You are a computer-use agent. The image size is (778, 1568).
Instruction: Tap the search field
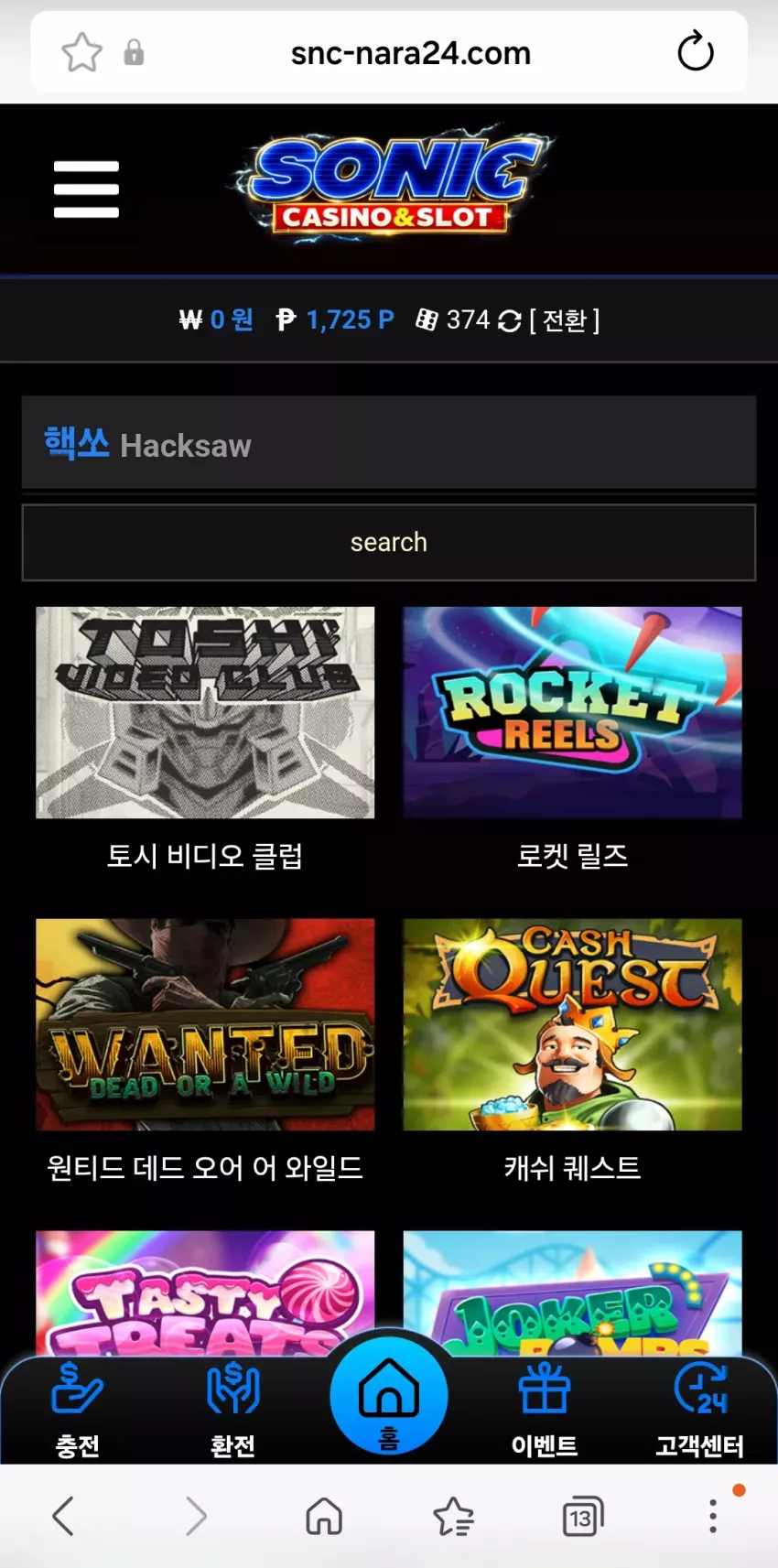[389, 542]
